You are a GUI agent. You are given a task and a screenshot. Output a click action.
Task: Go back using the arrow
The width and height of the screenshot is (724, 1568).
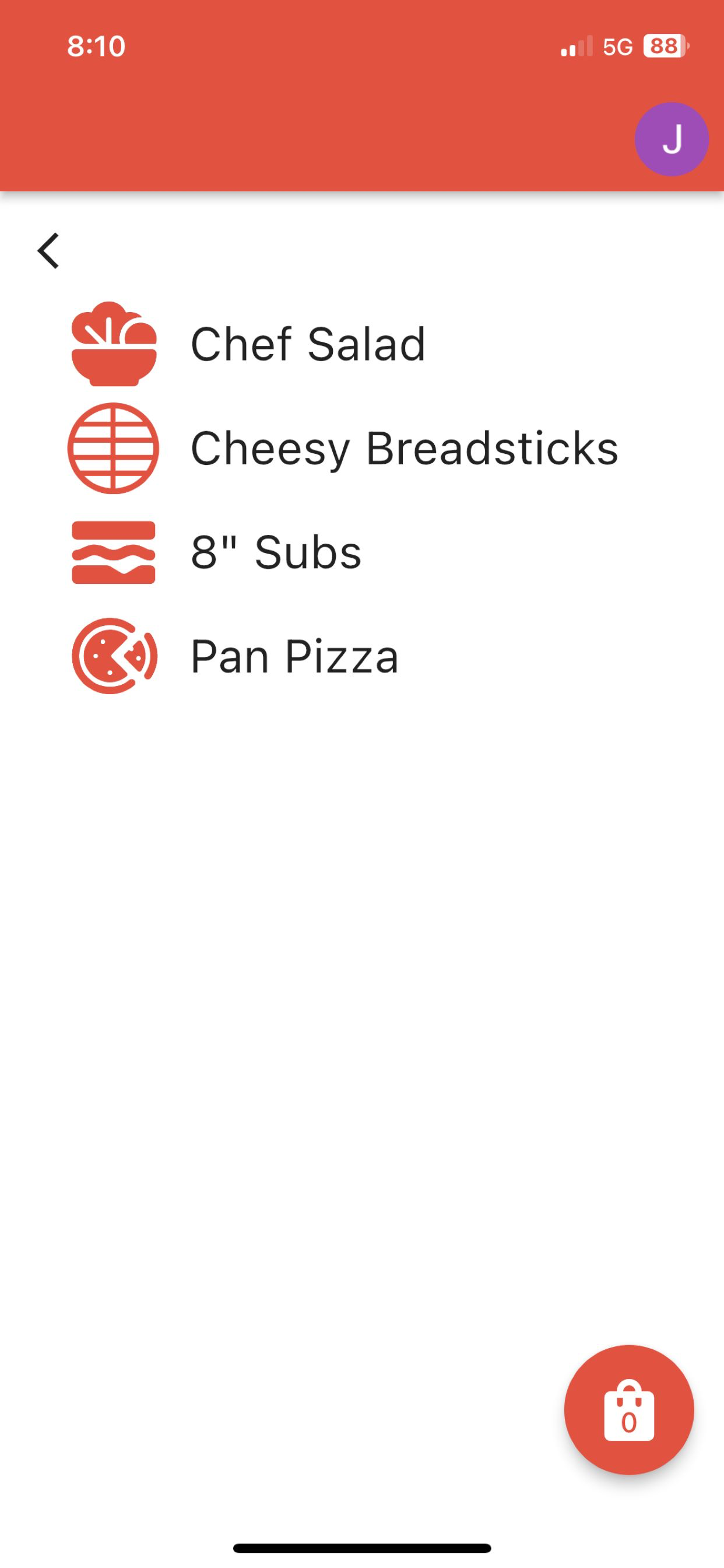coord(48,251)
